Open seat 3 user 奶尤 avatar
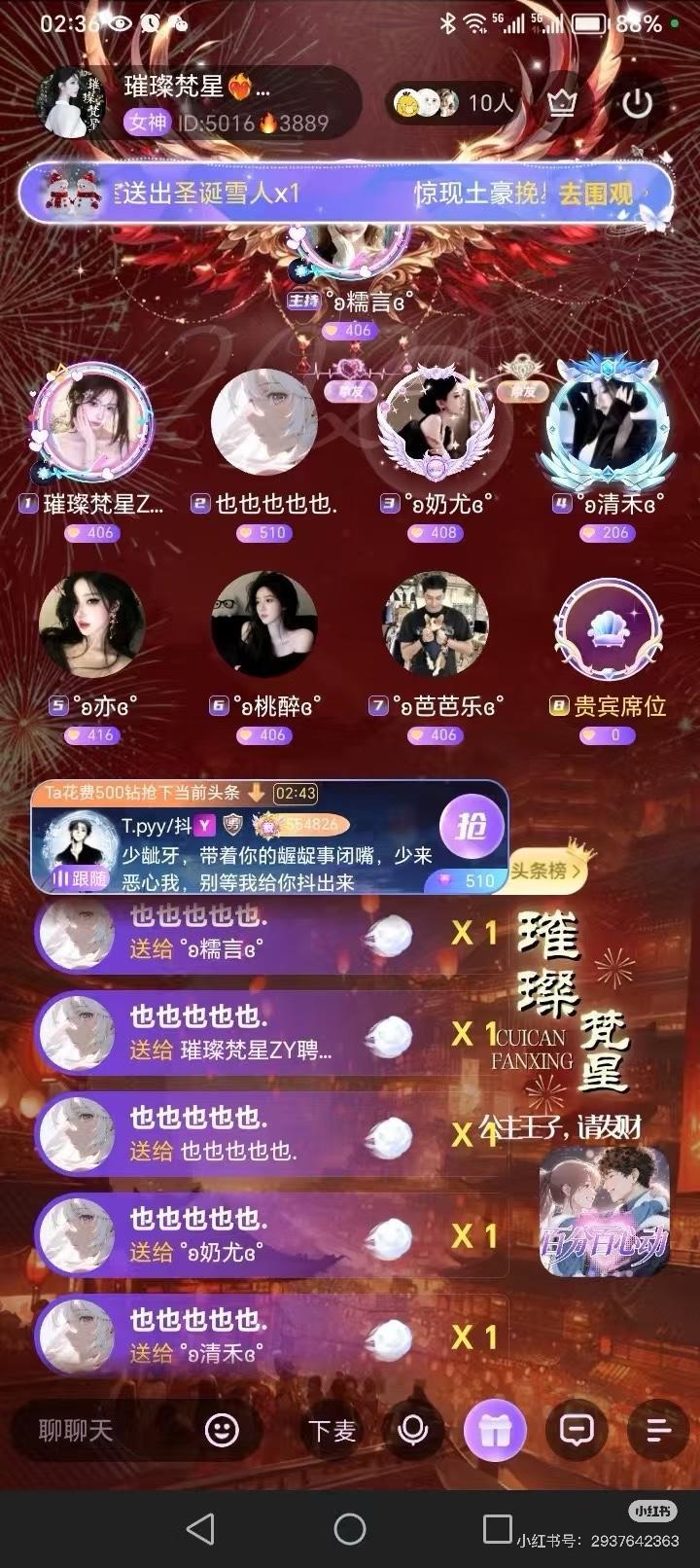700x1568 pixels. point(437,424)
